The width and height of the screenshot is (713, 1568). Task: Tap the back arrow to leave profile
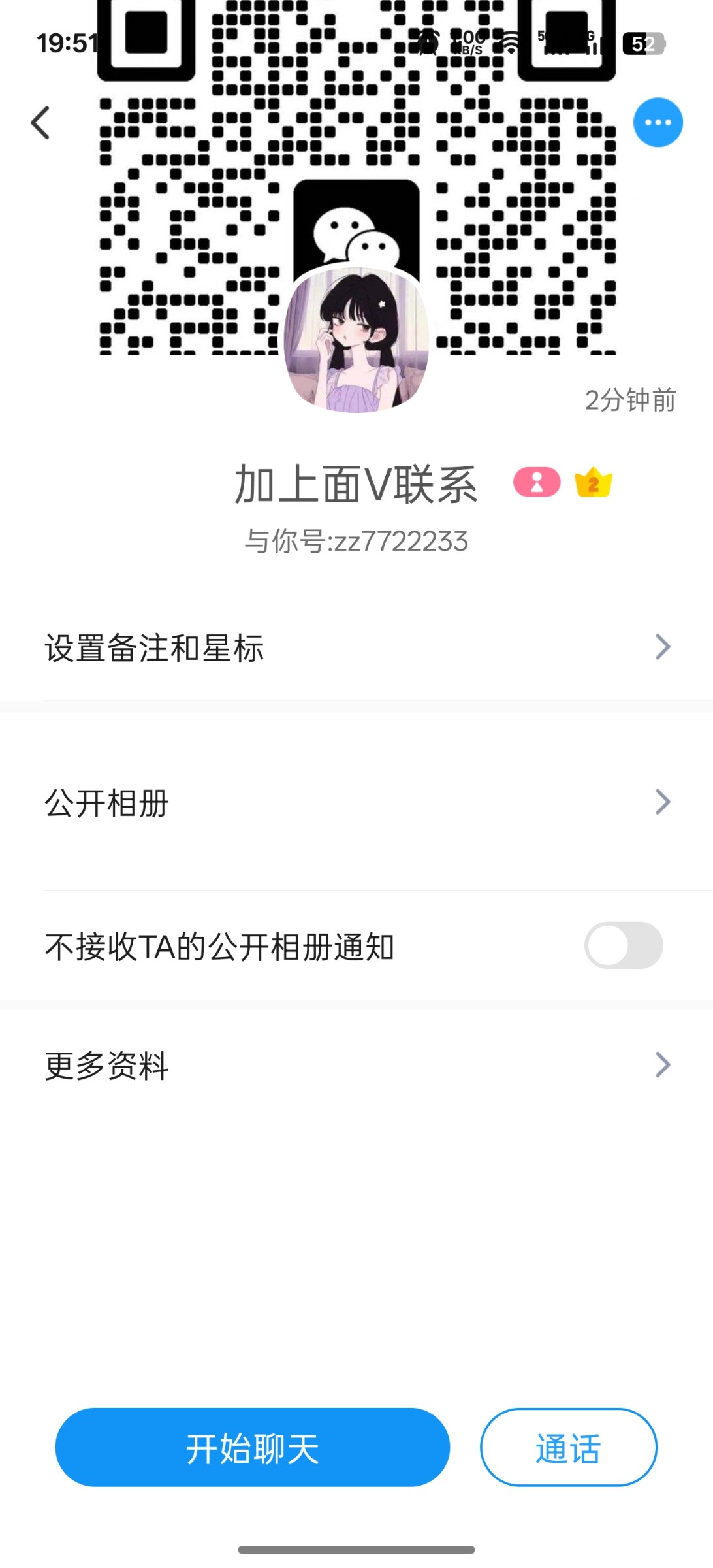click(40, 122)
